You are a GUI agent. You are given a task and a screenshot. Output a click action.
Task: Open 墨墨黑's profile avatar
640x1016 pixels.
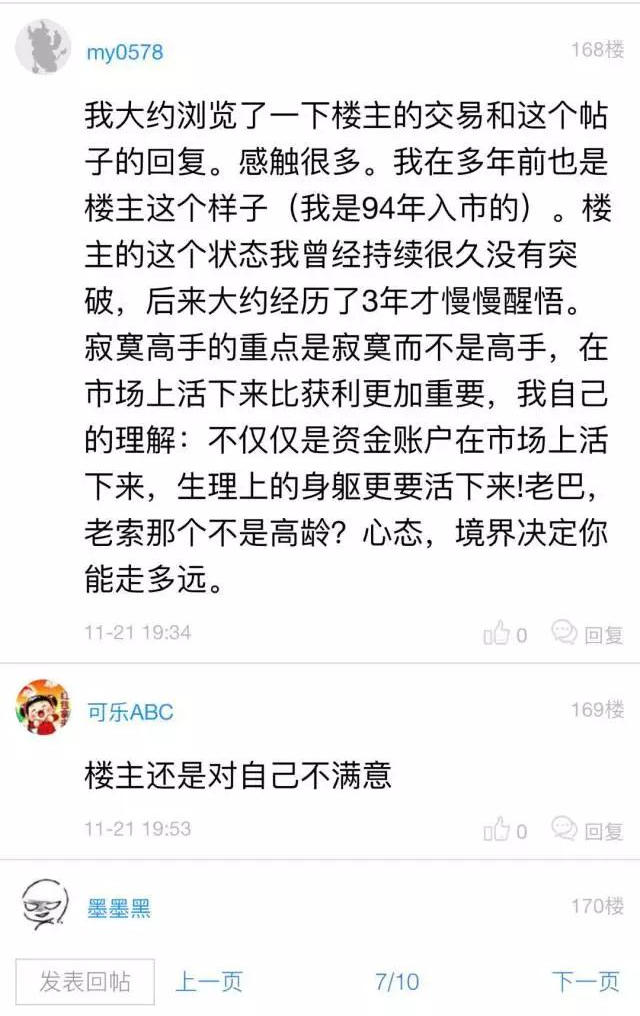43,905
